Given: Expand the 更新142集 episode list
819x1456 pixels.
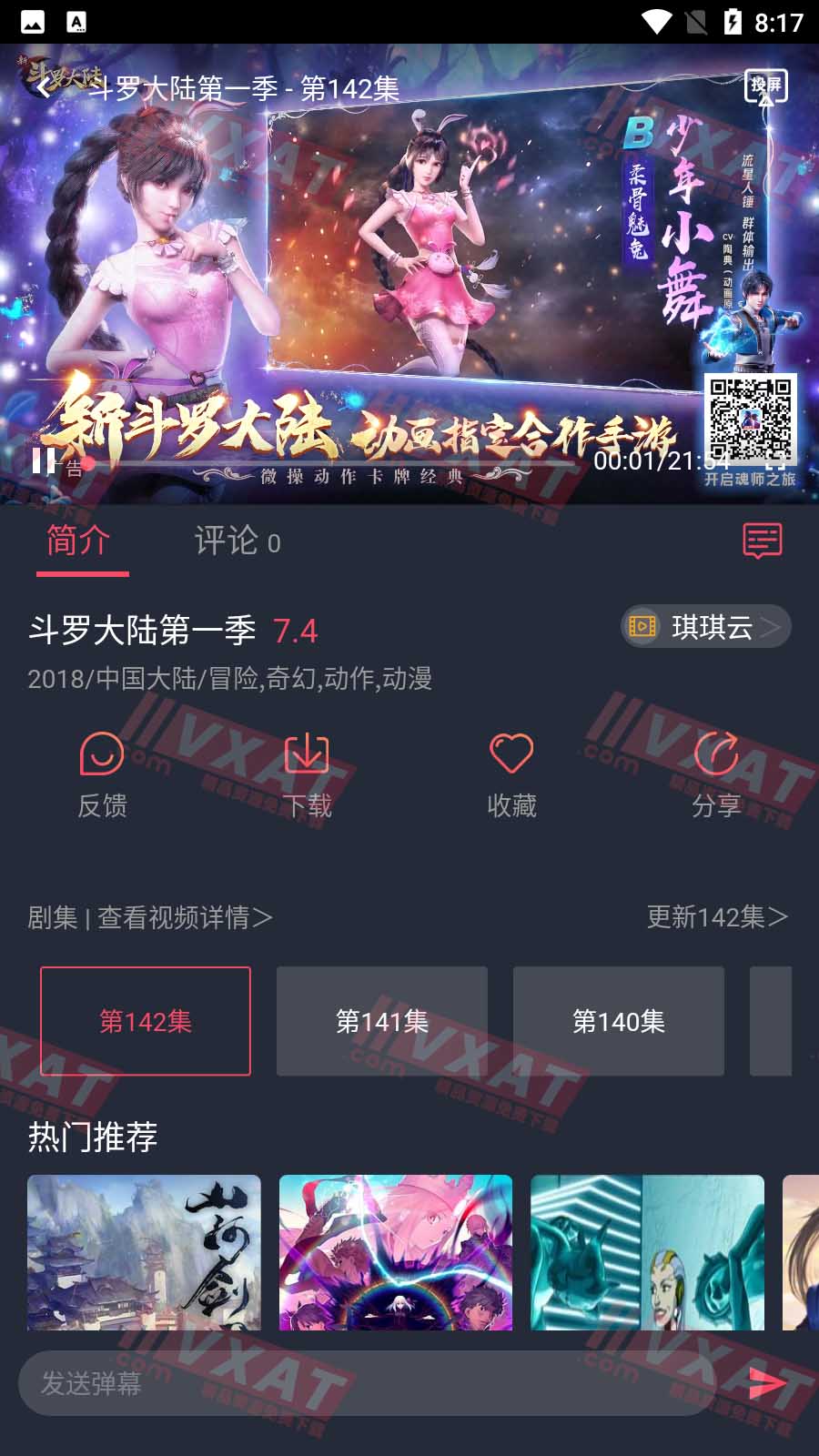Looking at the screenshot, I should (x=717, y=916).
